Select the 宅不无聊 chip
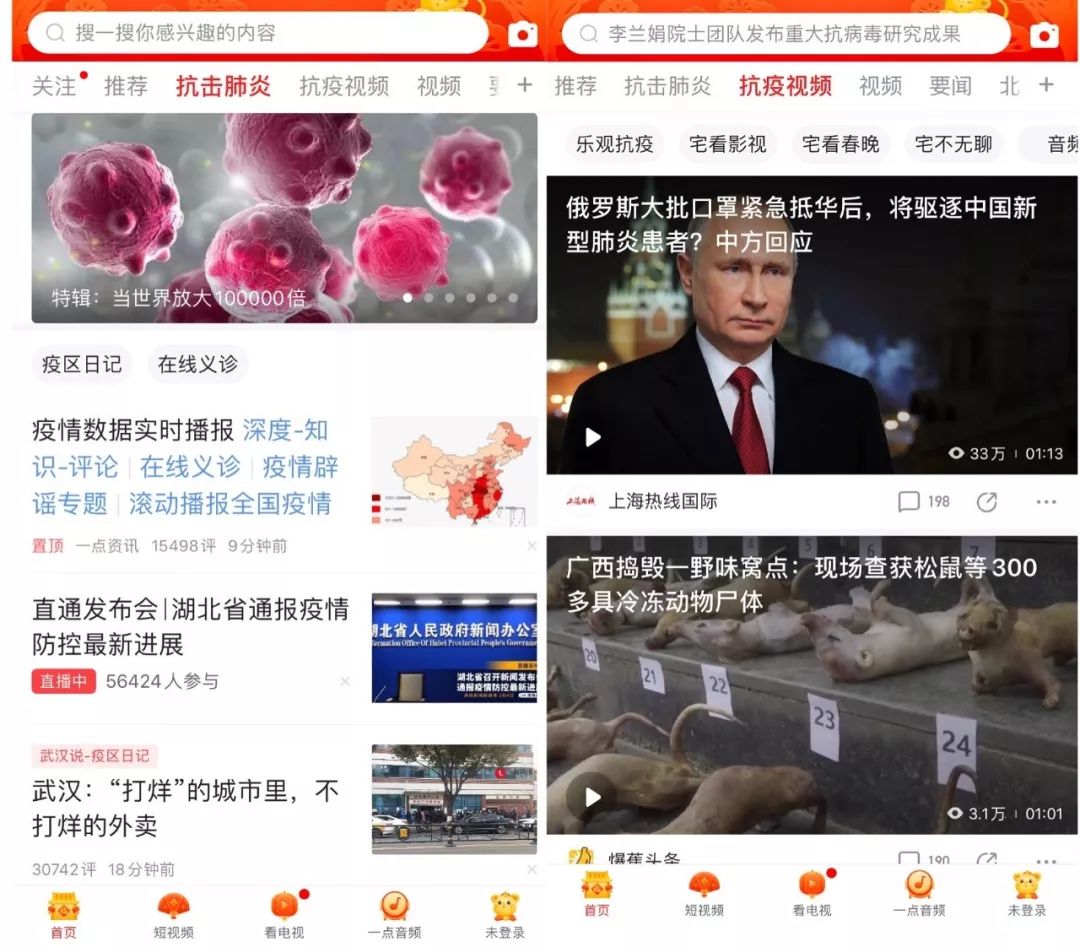Viewport: 1080px width, 947px height. point(953,145)
